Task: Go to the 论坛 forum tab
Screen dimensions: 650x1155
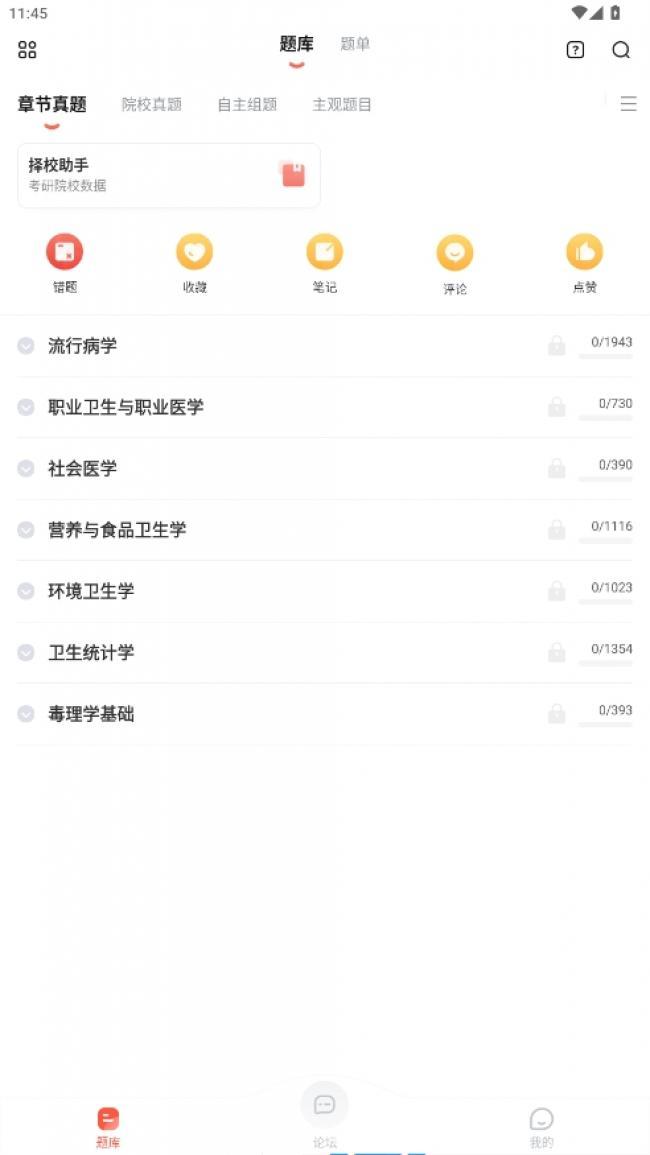Action: tap(324, 1116)
